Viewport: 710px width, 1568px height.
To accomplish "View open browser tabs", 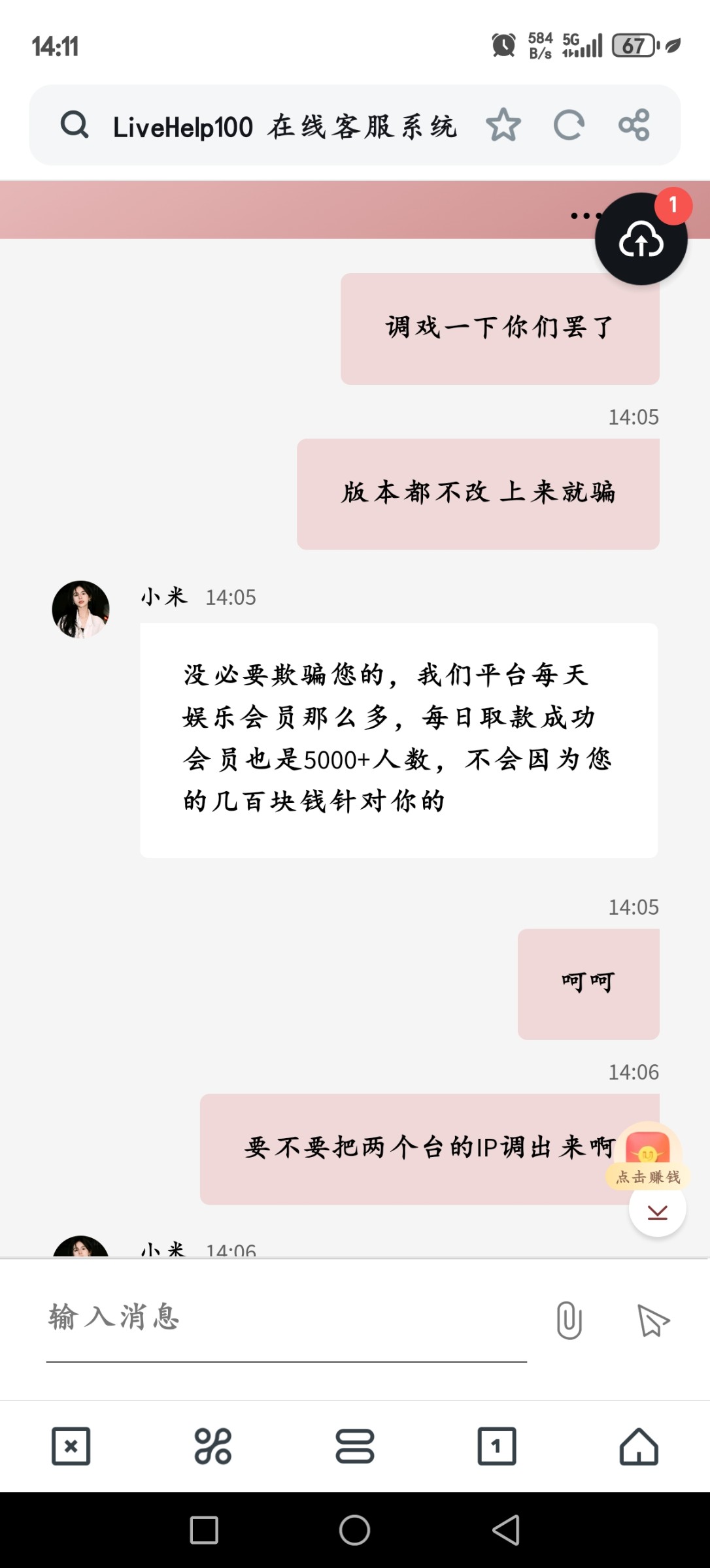I will [x=497, y=1446].
